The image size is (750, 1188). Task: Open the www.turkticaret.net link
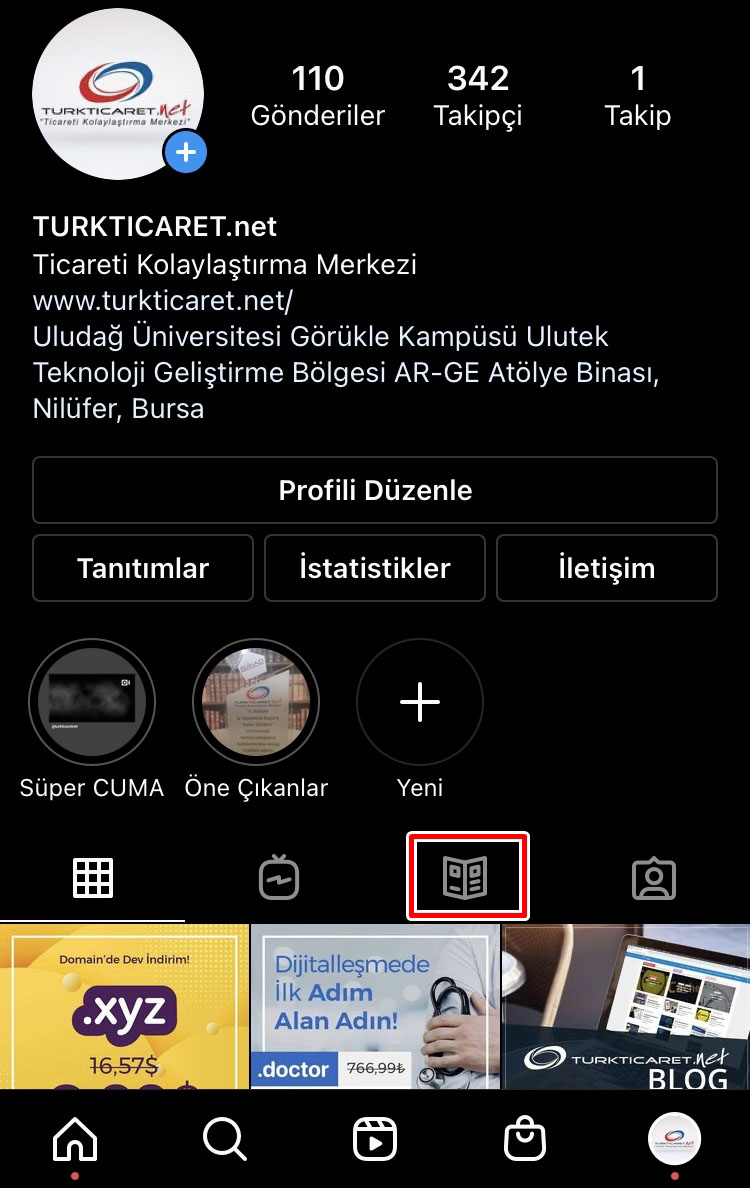[x=163, y=300]
